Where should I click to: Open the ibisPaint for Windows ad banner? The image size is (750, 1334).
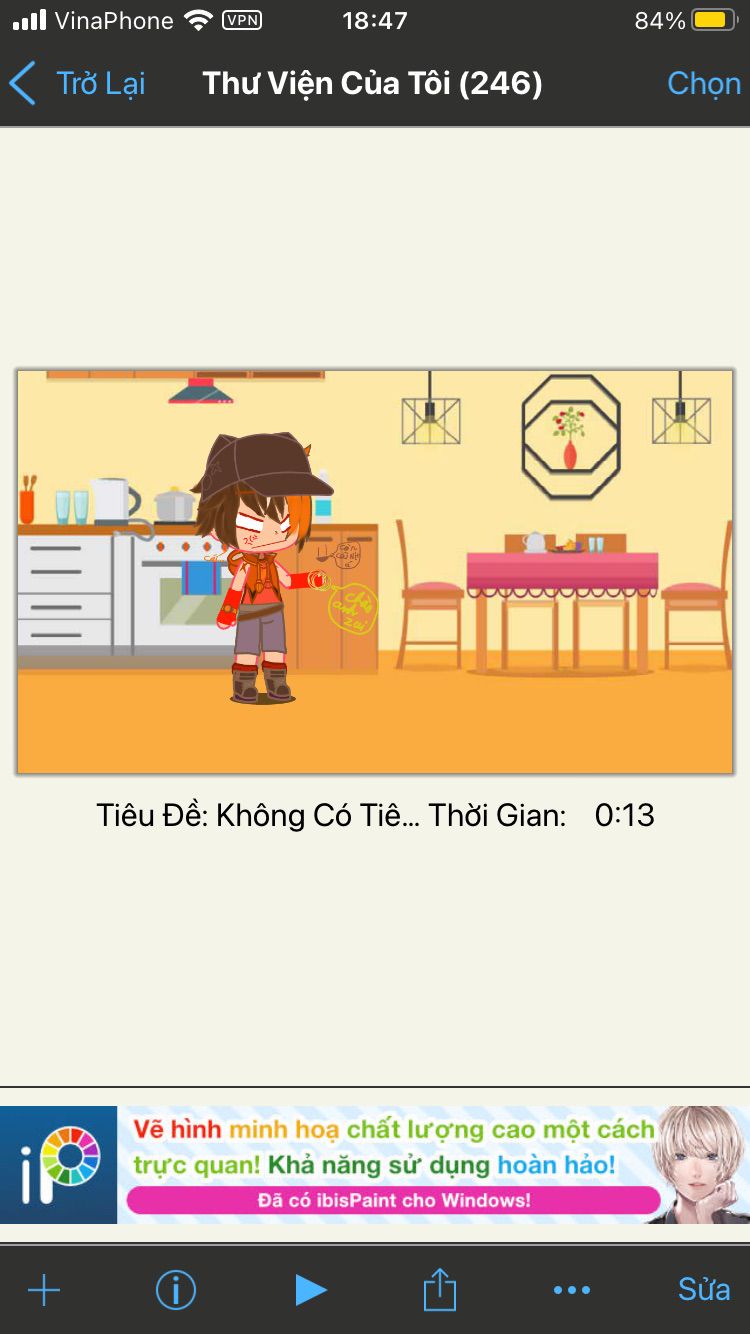coord(375,1165)
